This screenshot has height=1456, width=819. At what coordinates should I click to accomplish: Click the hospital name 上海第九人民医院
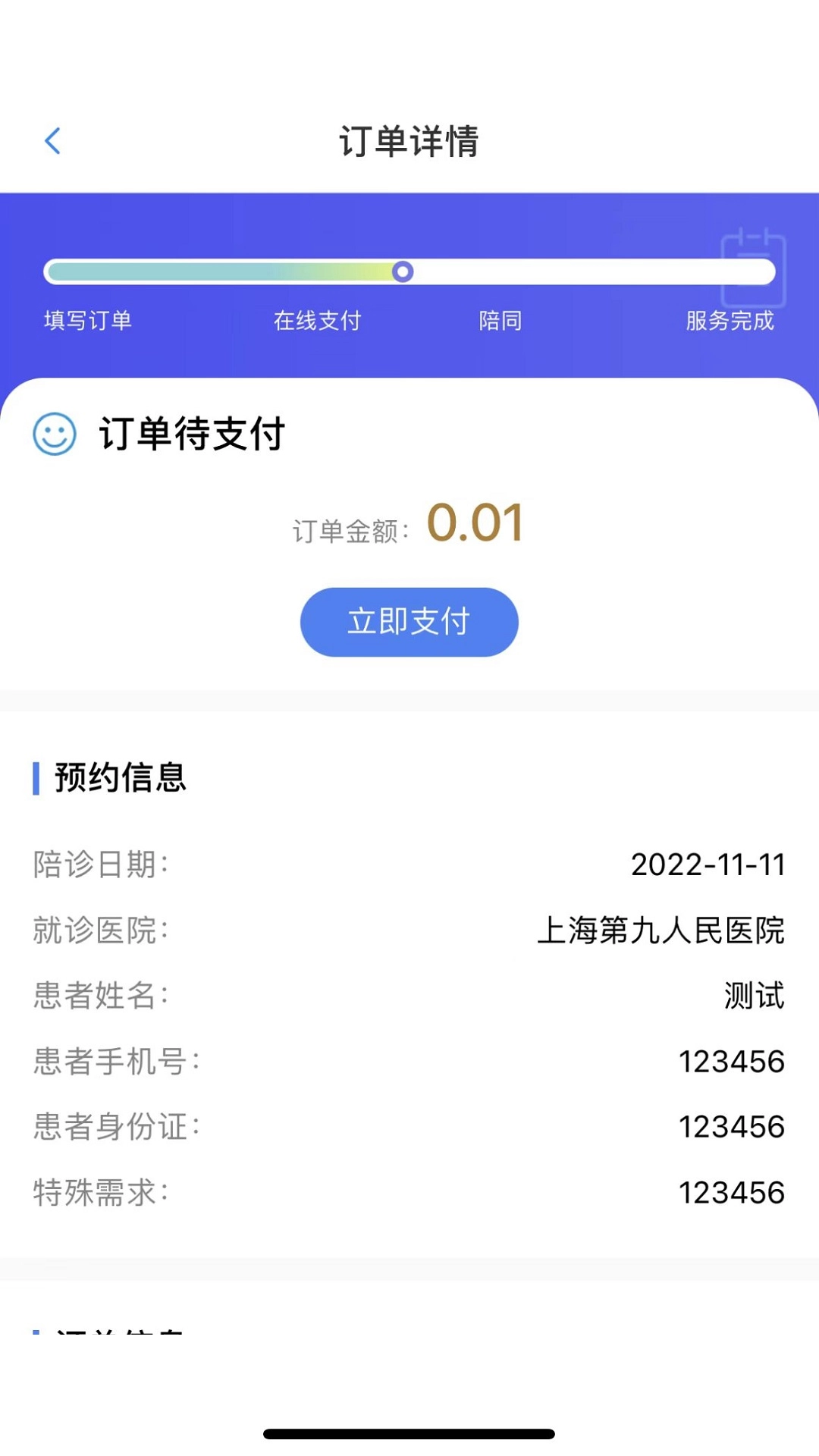661,931
